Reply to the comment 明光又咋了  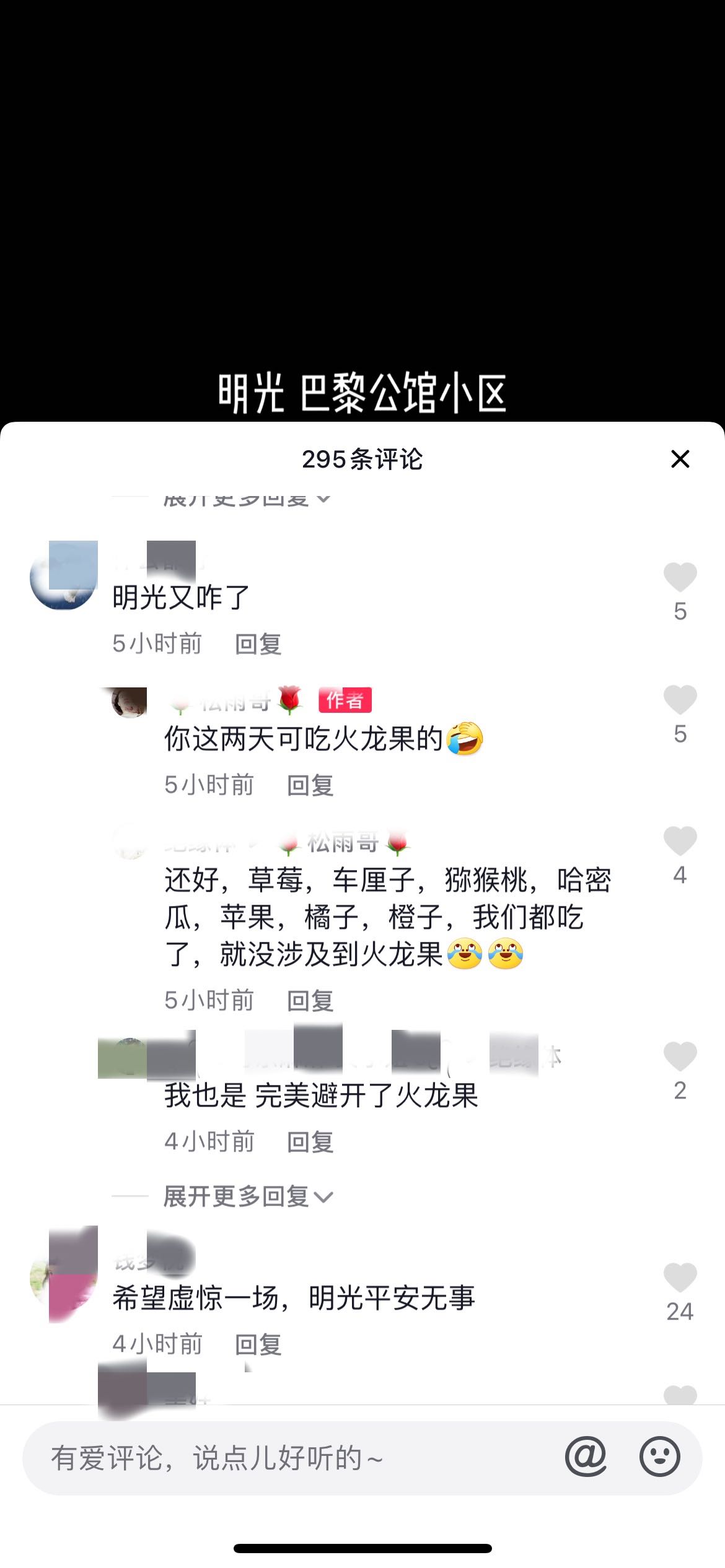[258, 644]
